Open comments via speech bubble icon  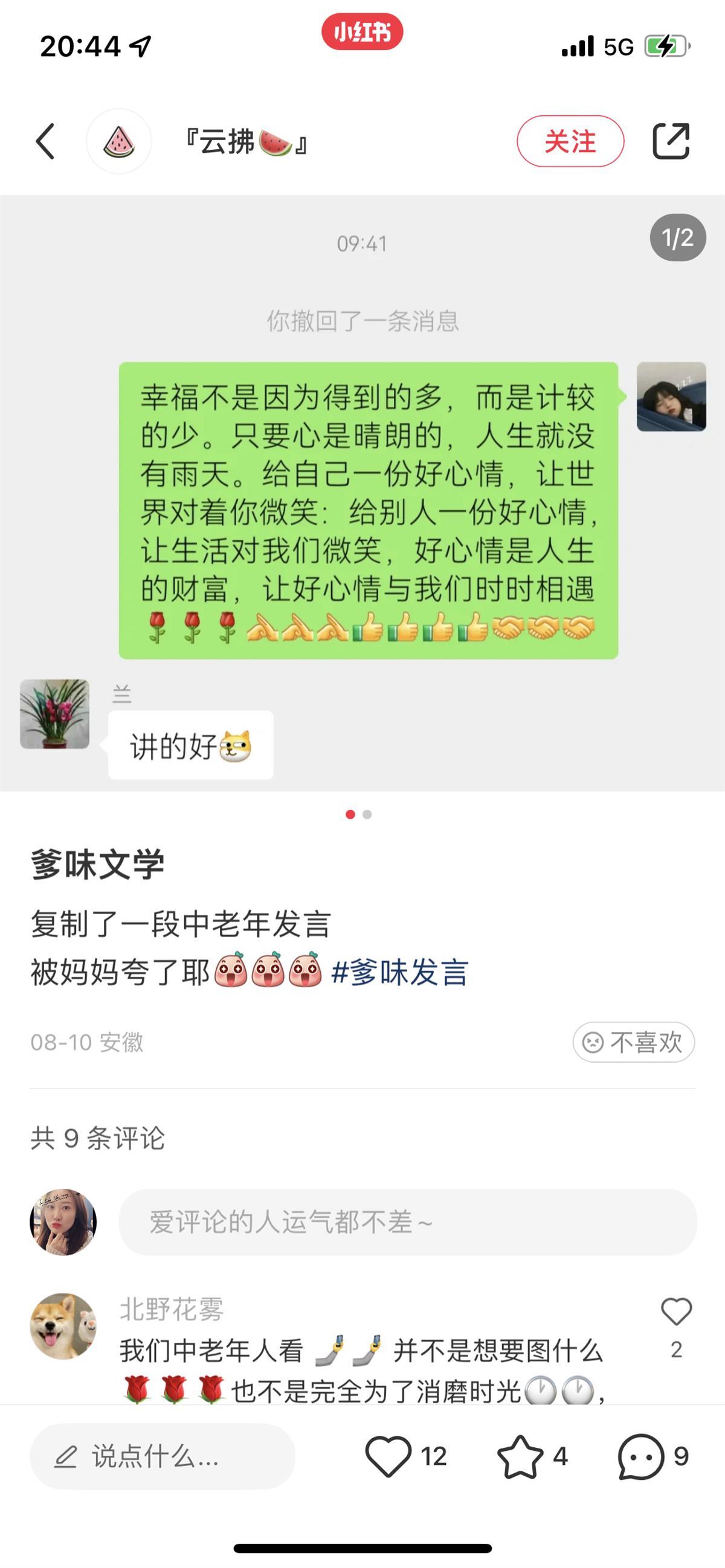click(x=641, y=1456)
